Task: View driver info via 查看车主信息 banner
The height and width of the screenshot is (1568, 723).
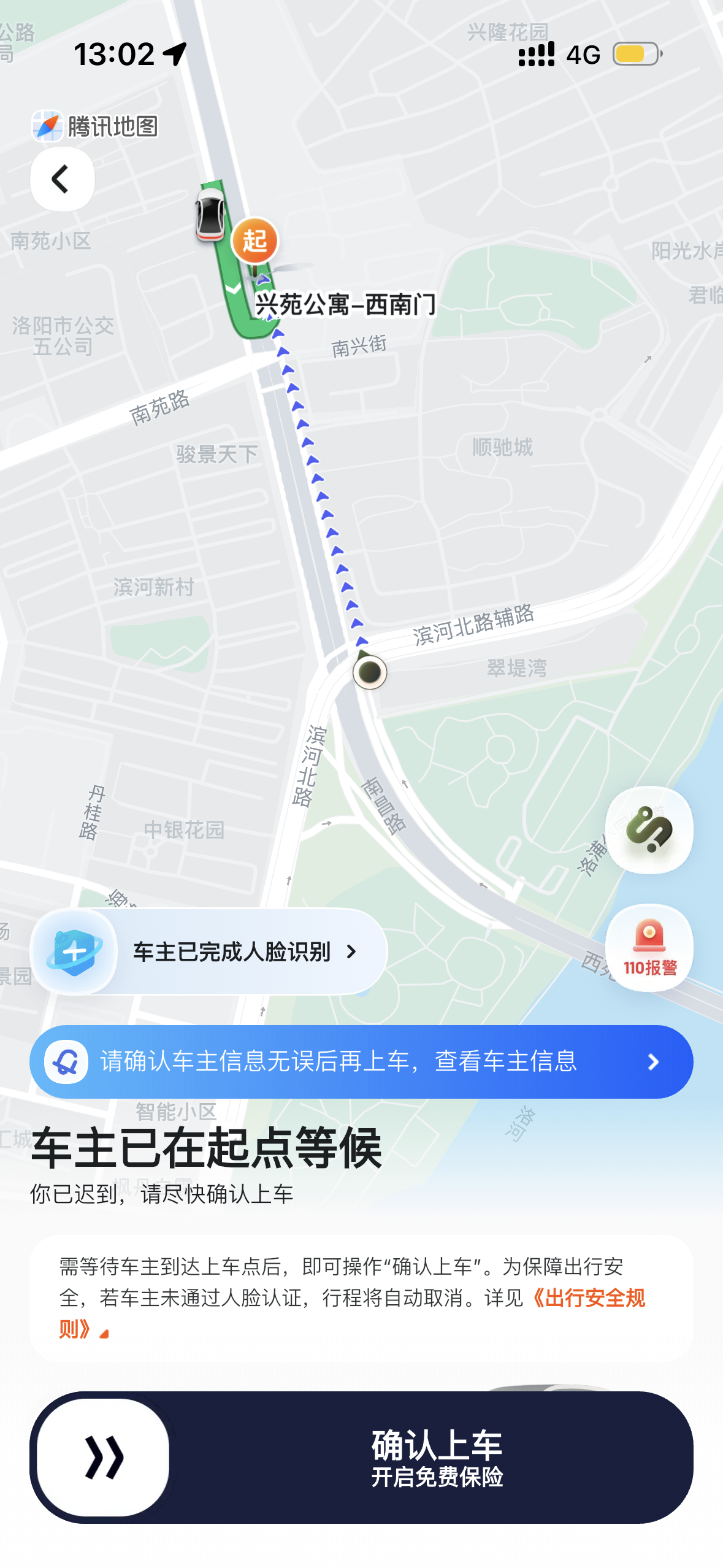Action: (x=361, y=1061)
